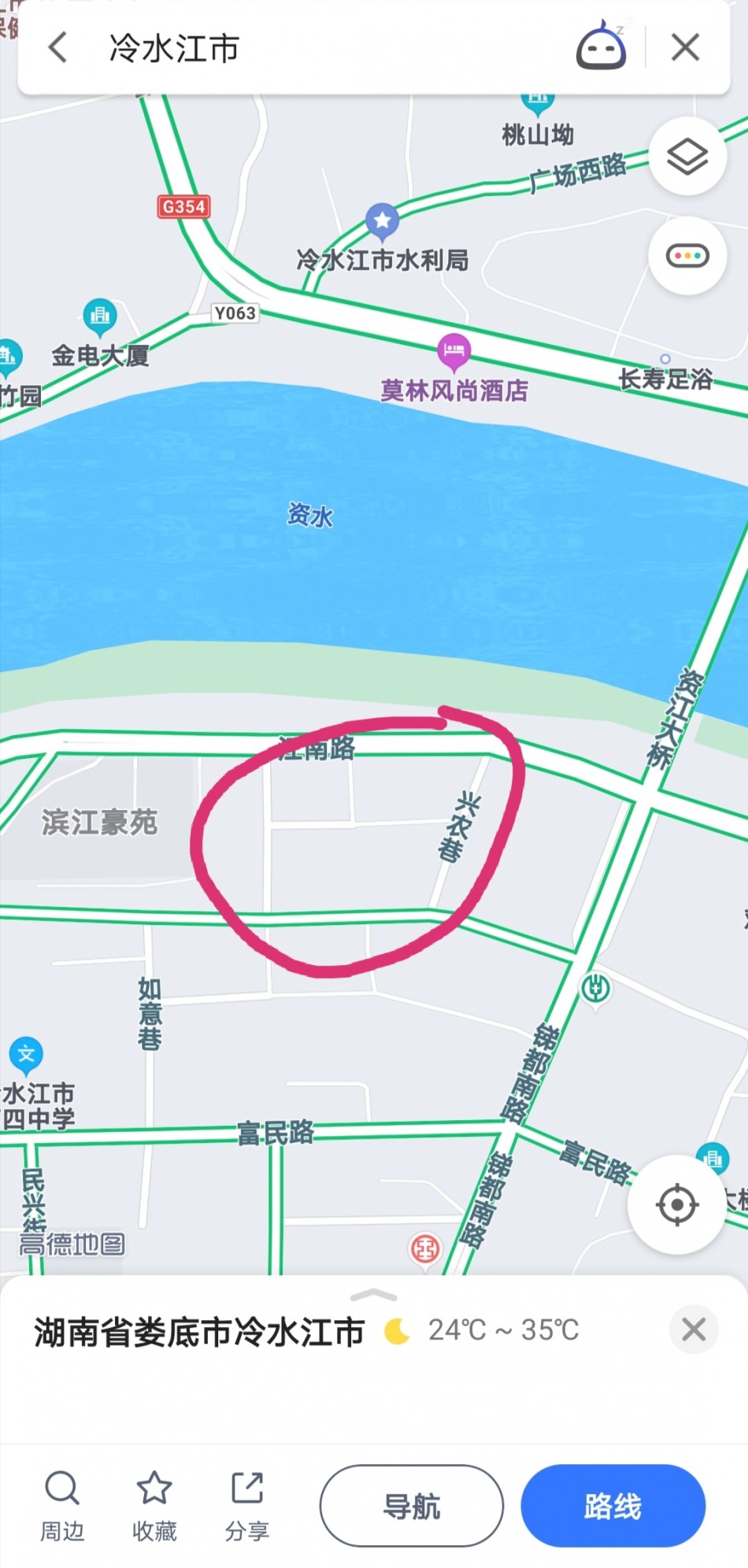Viewport: 748px width, 1568px height.
Task: Share this location via 分享
Action: pyautogui.click(x=247, y=1507)
